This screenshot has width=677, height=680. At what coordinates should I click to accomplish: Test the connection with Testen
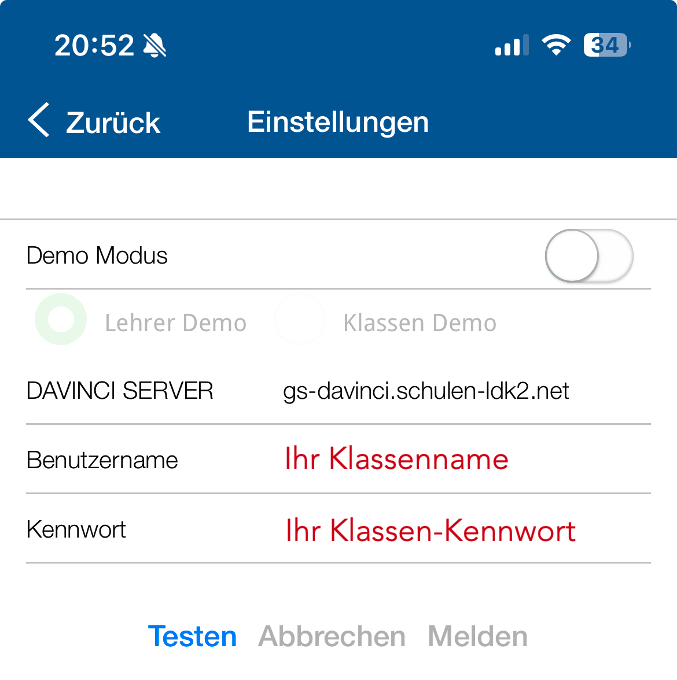point(192,636)
